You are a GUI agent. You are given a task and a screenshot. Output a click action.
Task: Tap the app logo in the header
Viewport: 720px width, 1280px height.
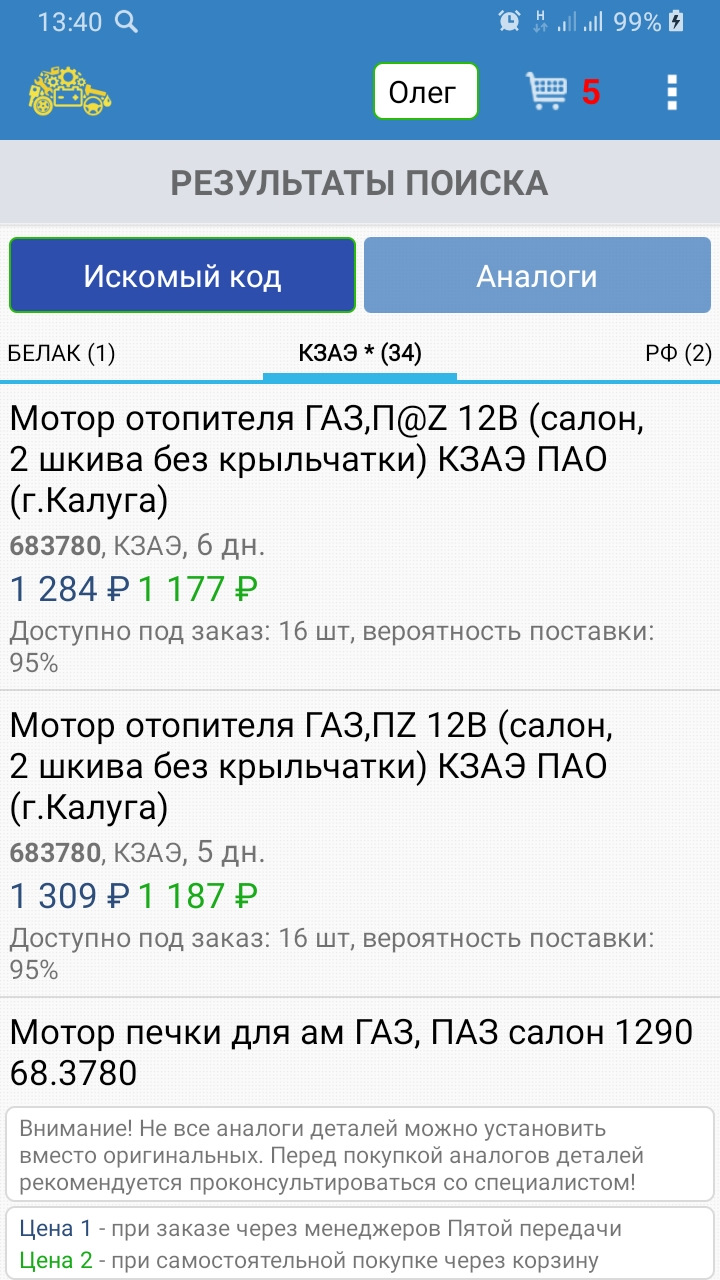(70, 92)
